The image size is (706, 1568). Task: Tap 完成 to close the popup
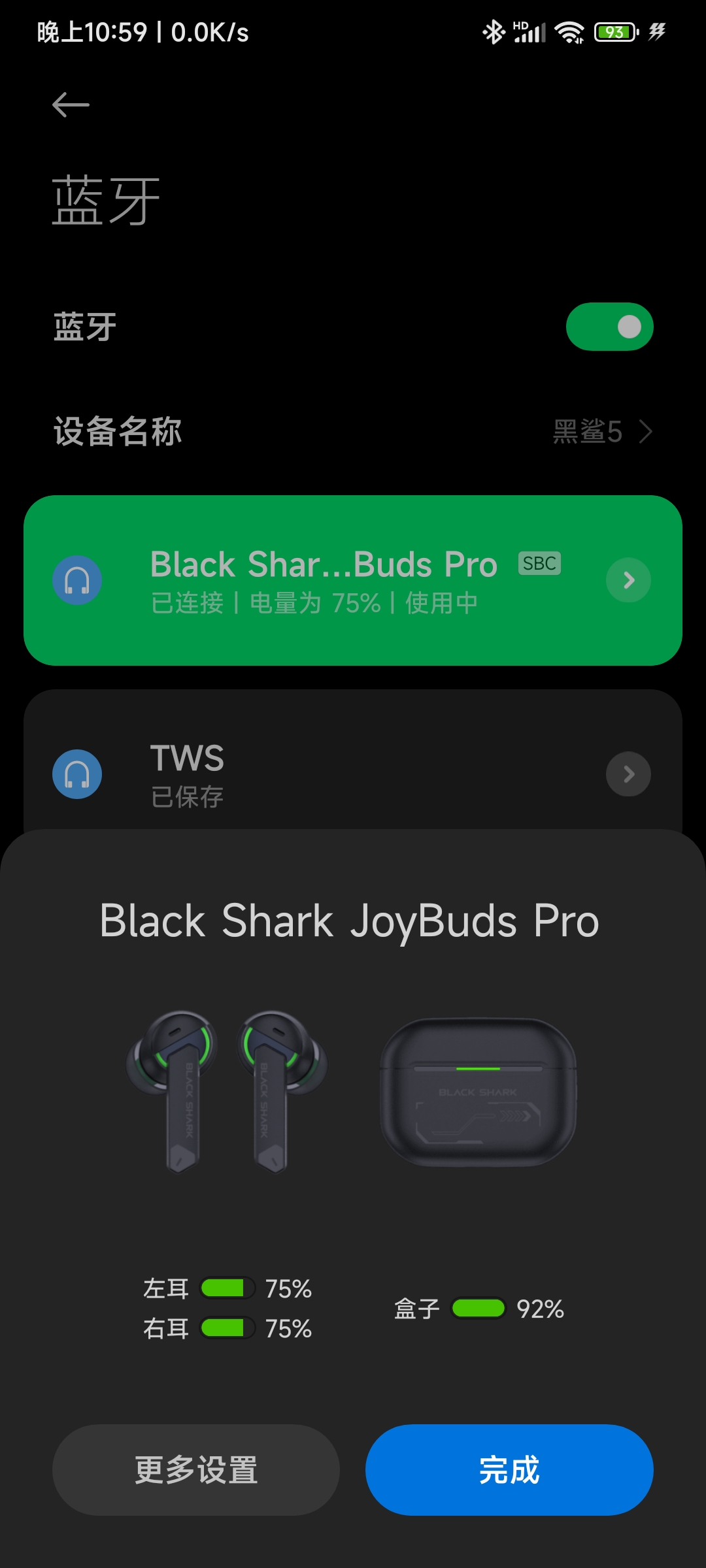(x=509, y=1470)
